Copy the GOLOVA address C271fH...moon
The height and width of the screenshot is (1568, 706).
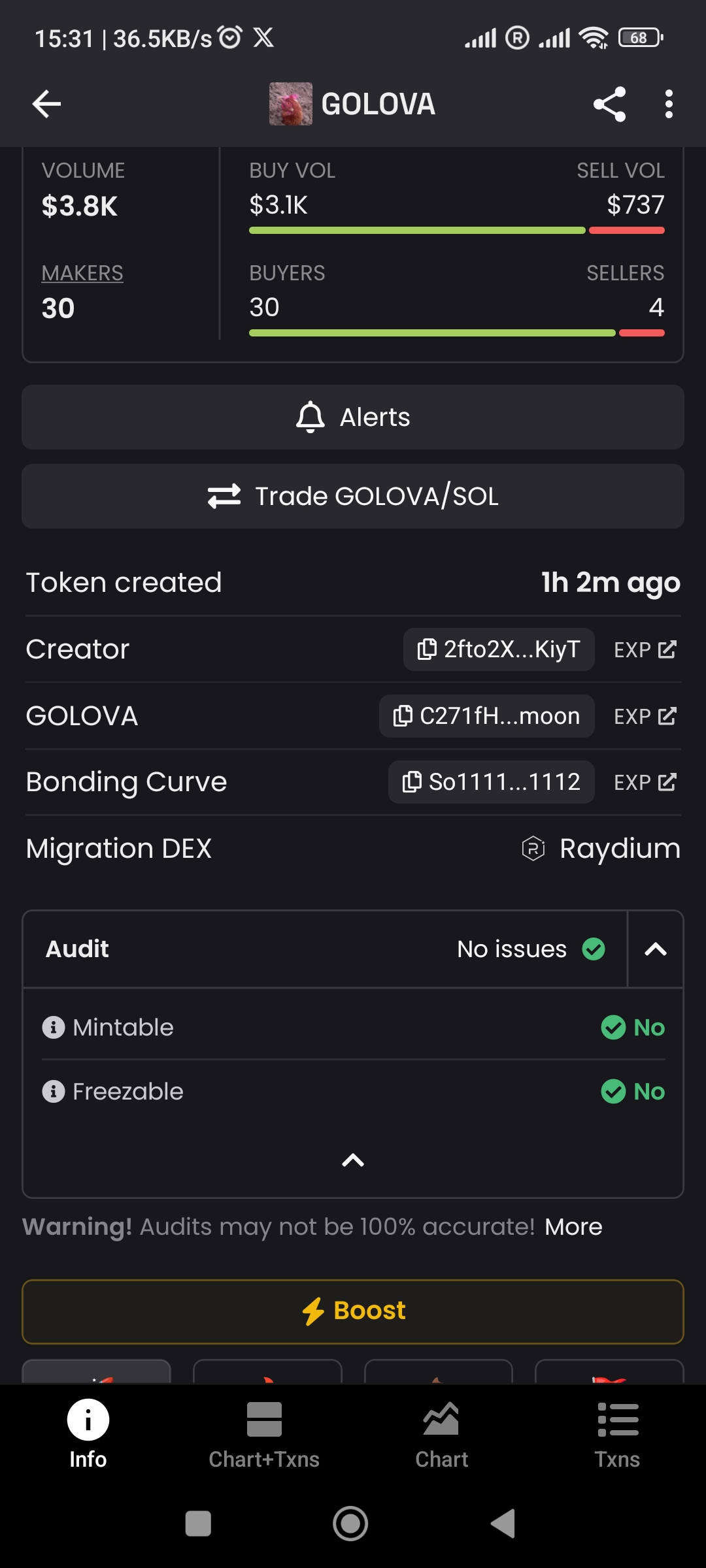point(486,716)
